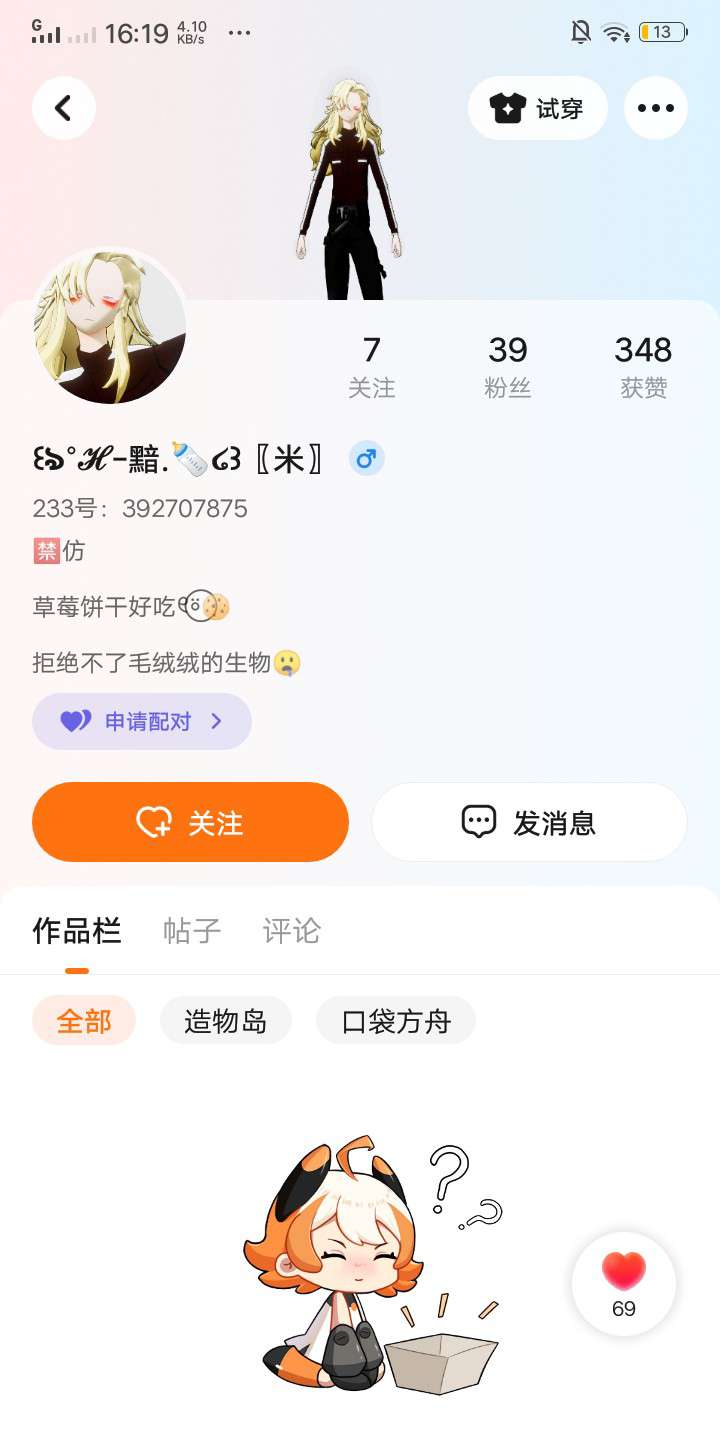The image size is (720, 1436).
Task: Select the 全部 filter chip
Action: click(x=84, y=1021)
